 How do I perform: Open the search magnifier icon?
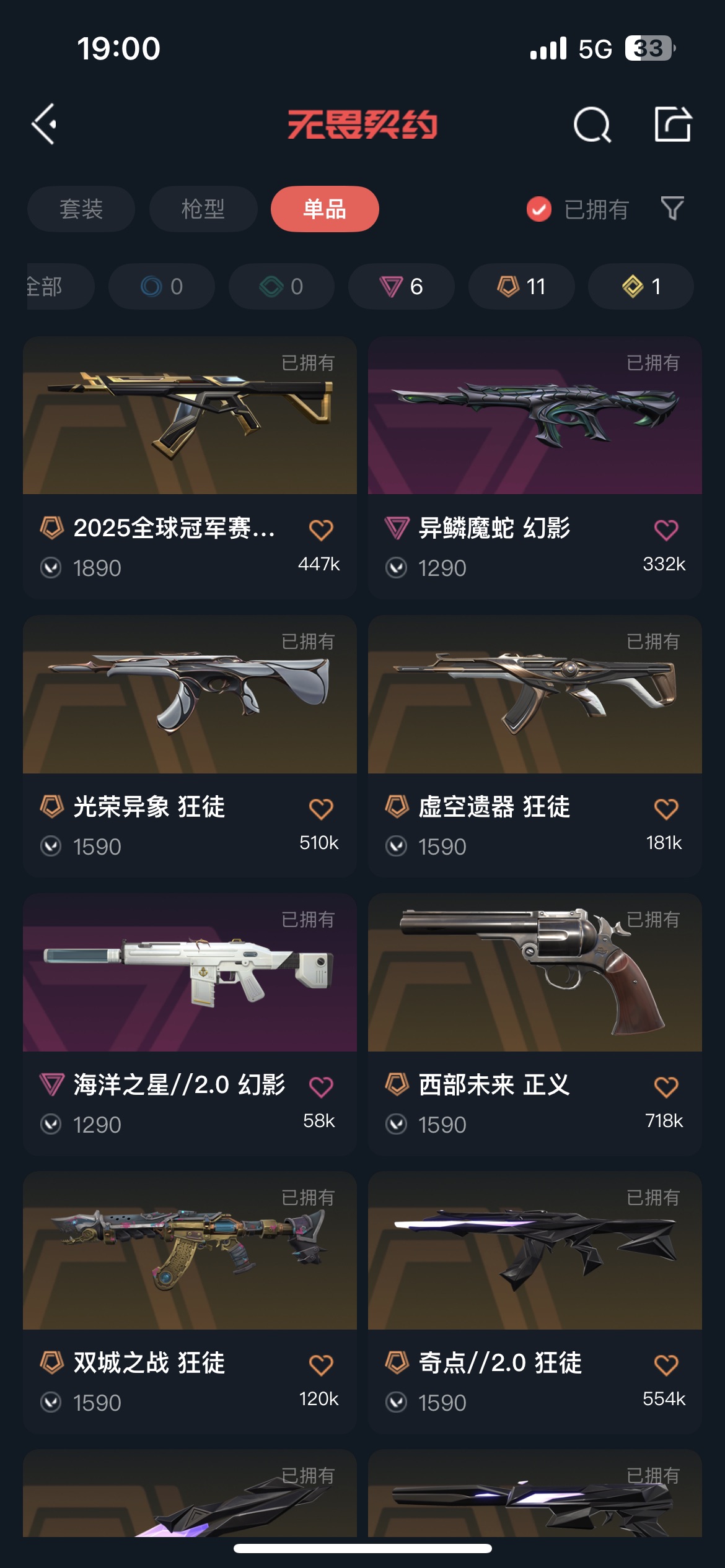click(592, 124)
